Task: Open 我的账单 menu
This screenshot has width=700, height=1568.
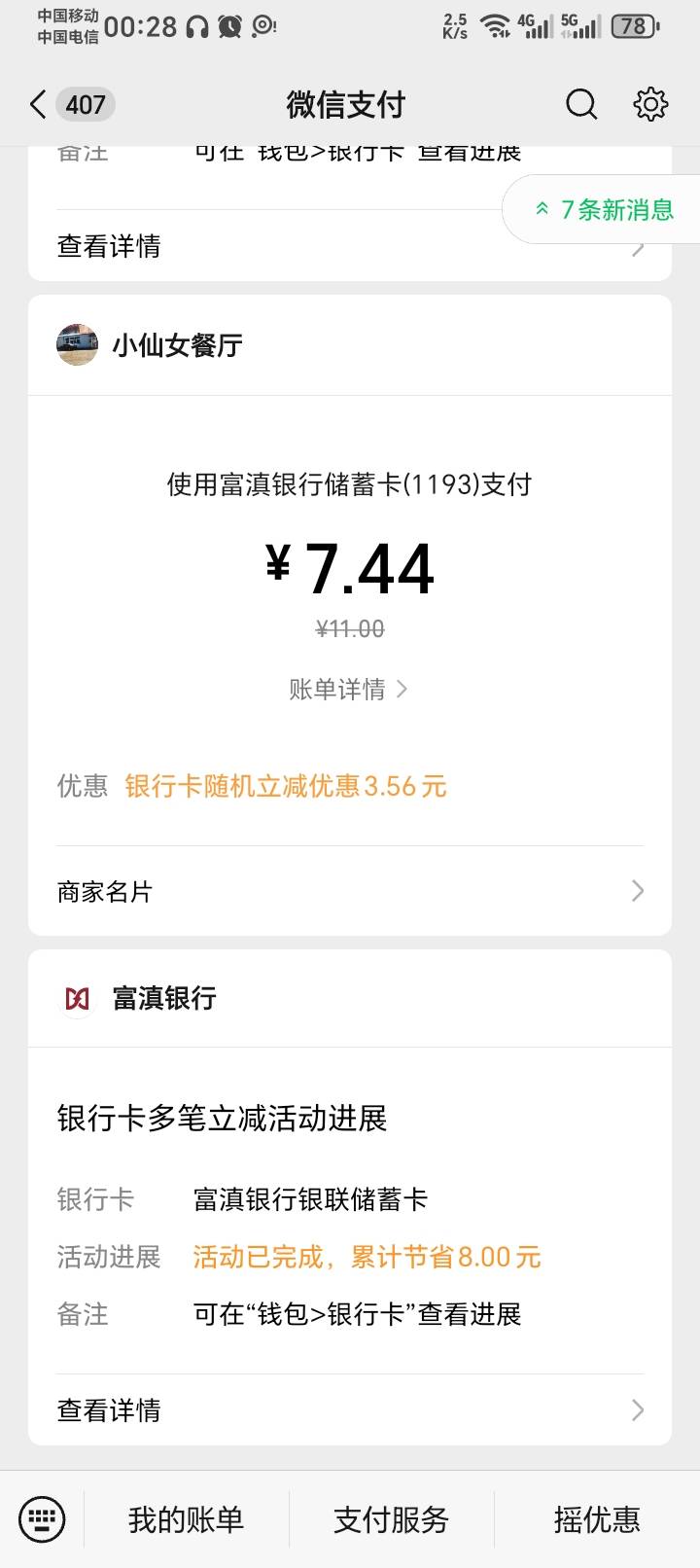Action: (187, 1519)
